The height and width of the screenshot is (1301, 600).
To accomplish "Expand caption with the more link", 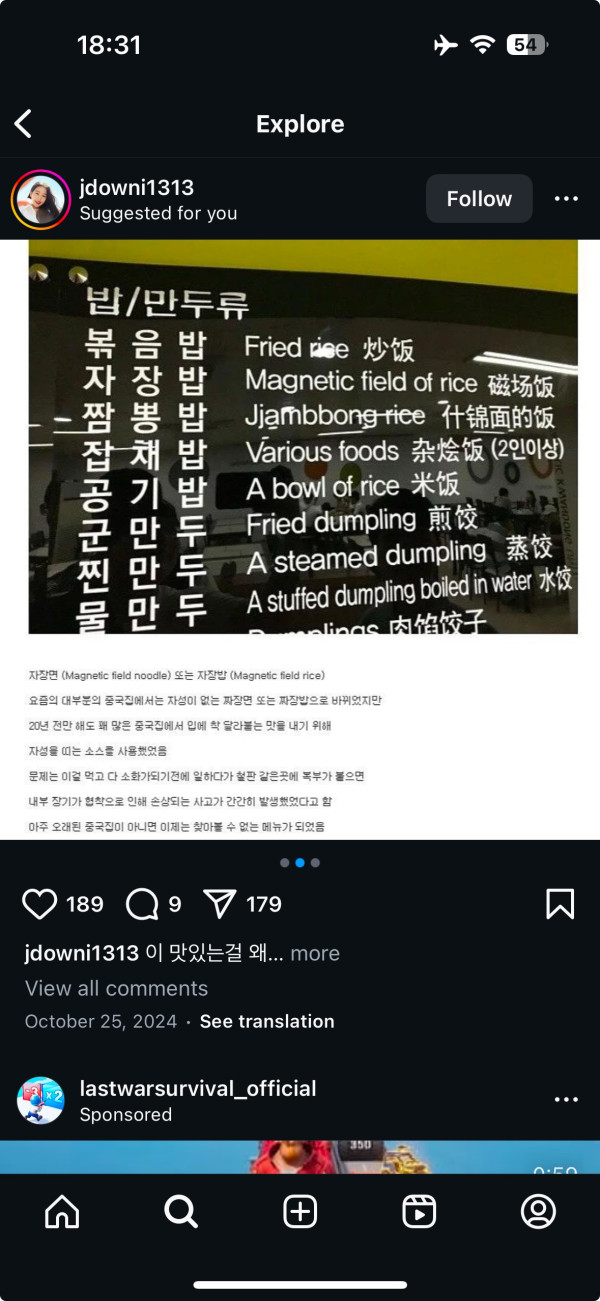I will (315, 953).
